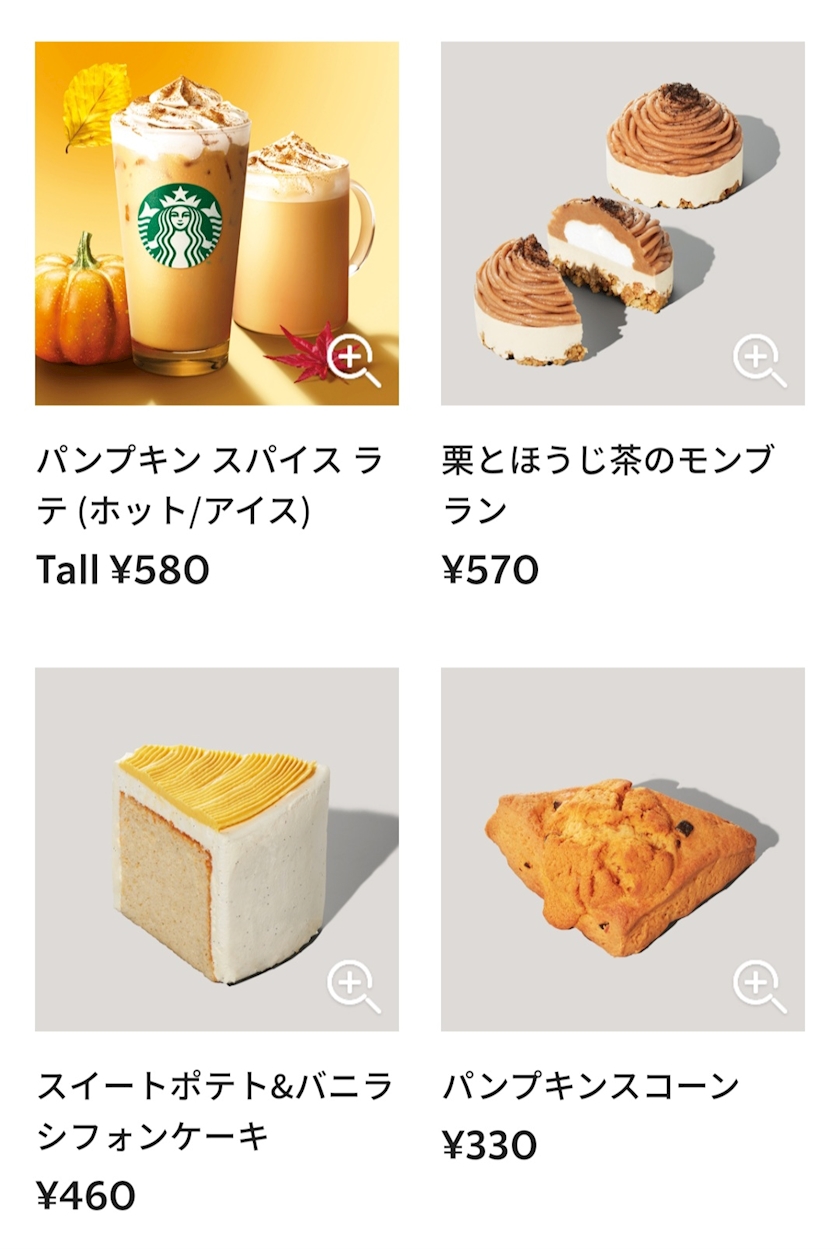Open the スイートポテト&バニラ シフォンケーキ product name

(215, 1111)
